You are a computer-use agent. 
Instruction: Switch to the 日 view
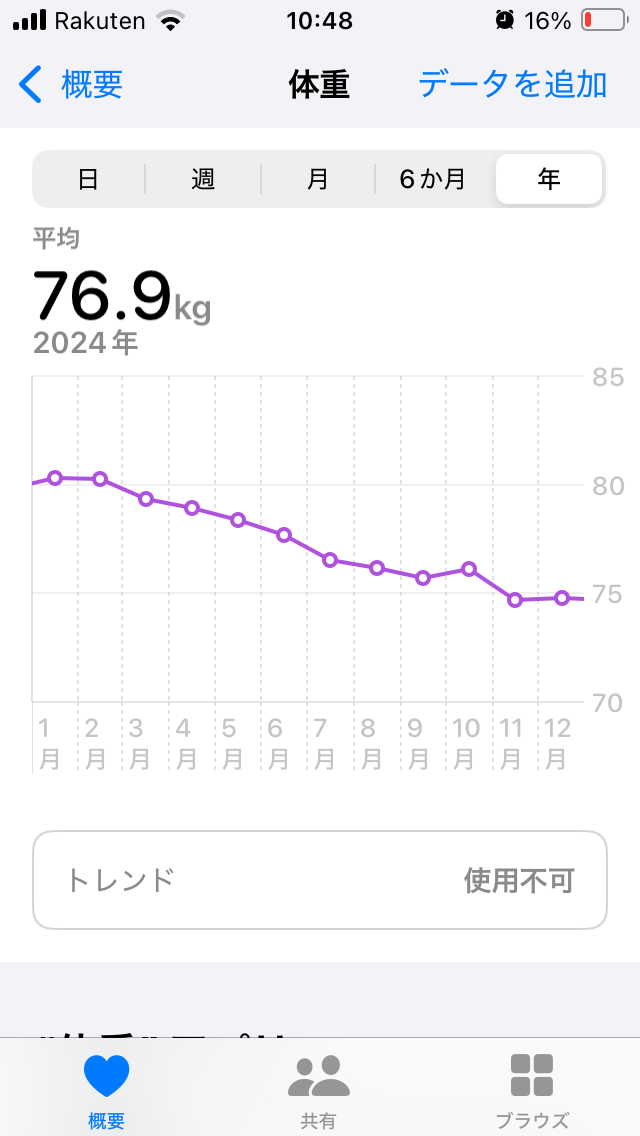click(x=88, y=180)
